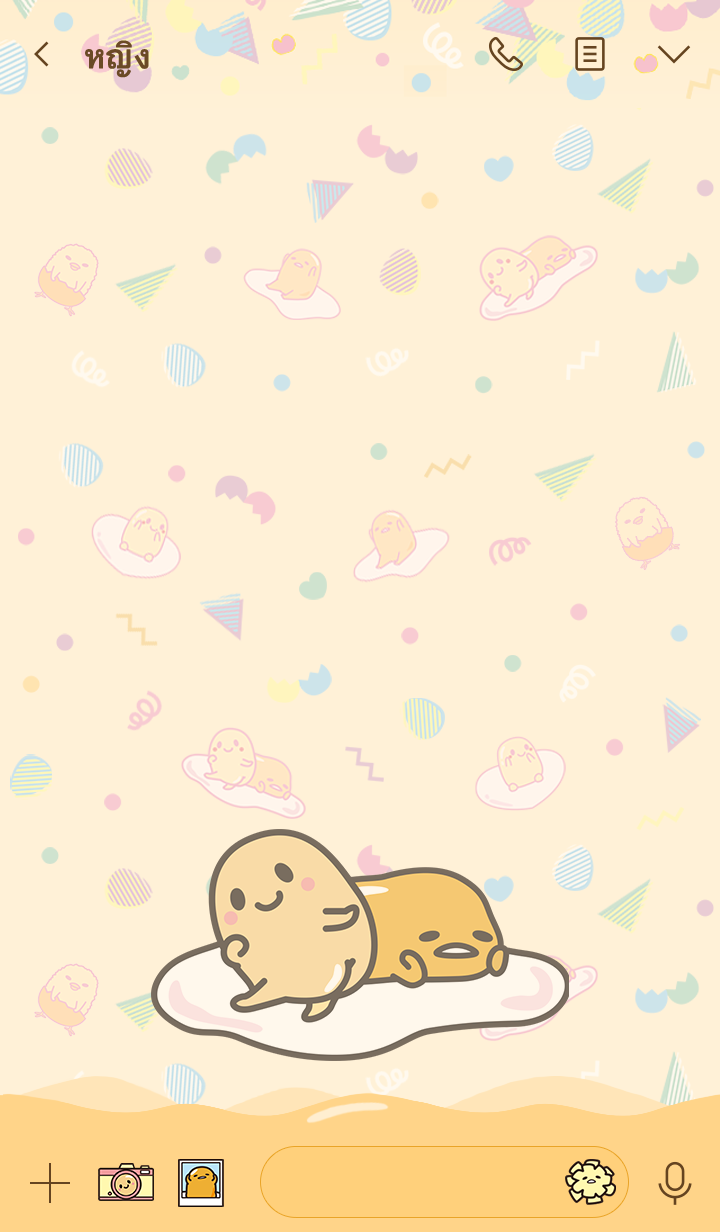720x1232 pixels.
Task: Open the notes icon
Action: click(x=590, y=54)
